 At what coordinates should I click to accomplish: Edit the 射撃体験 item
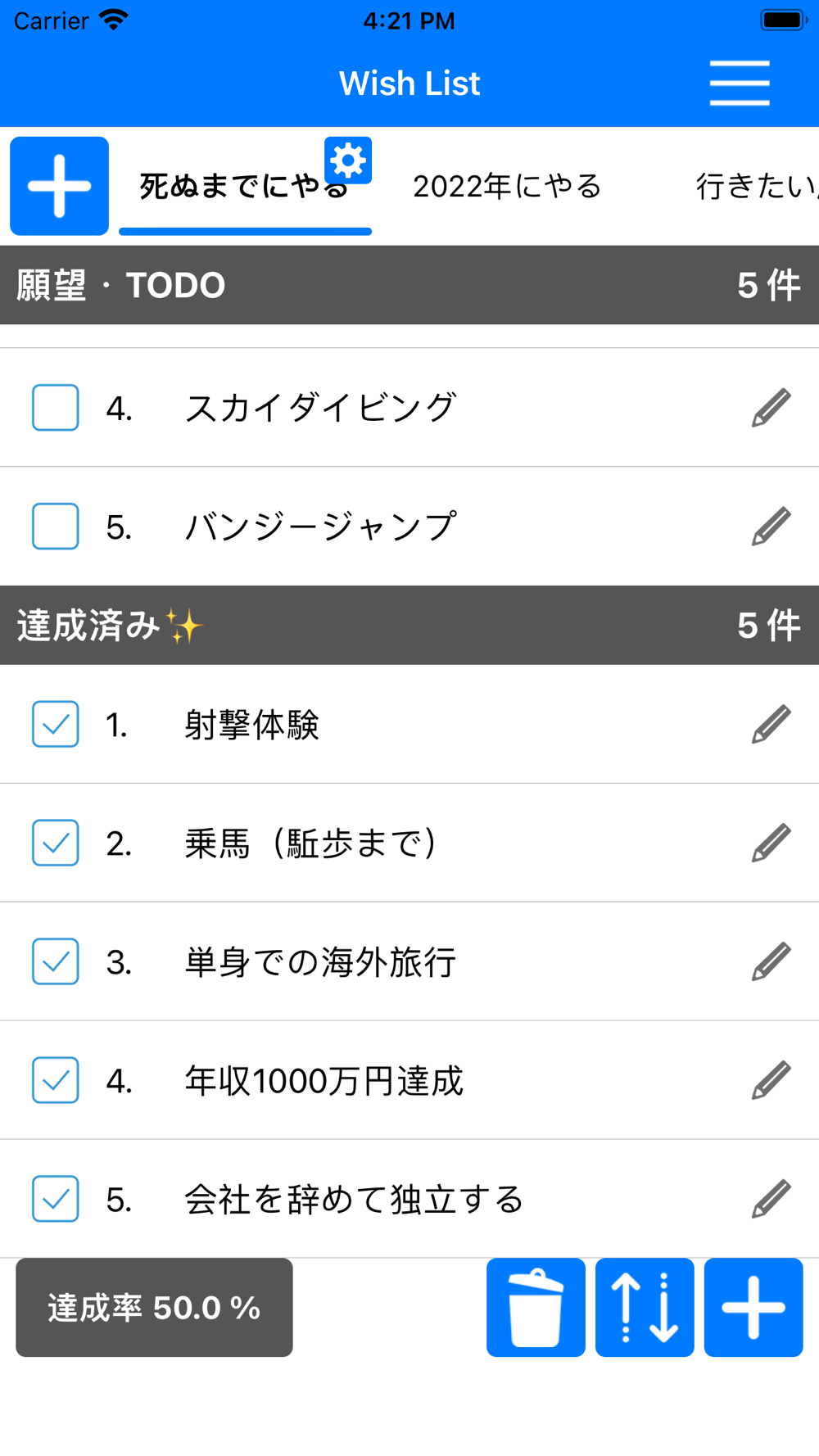point(771,724)
